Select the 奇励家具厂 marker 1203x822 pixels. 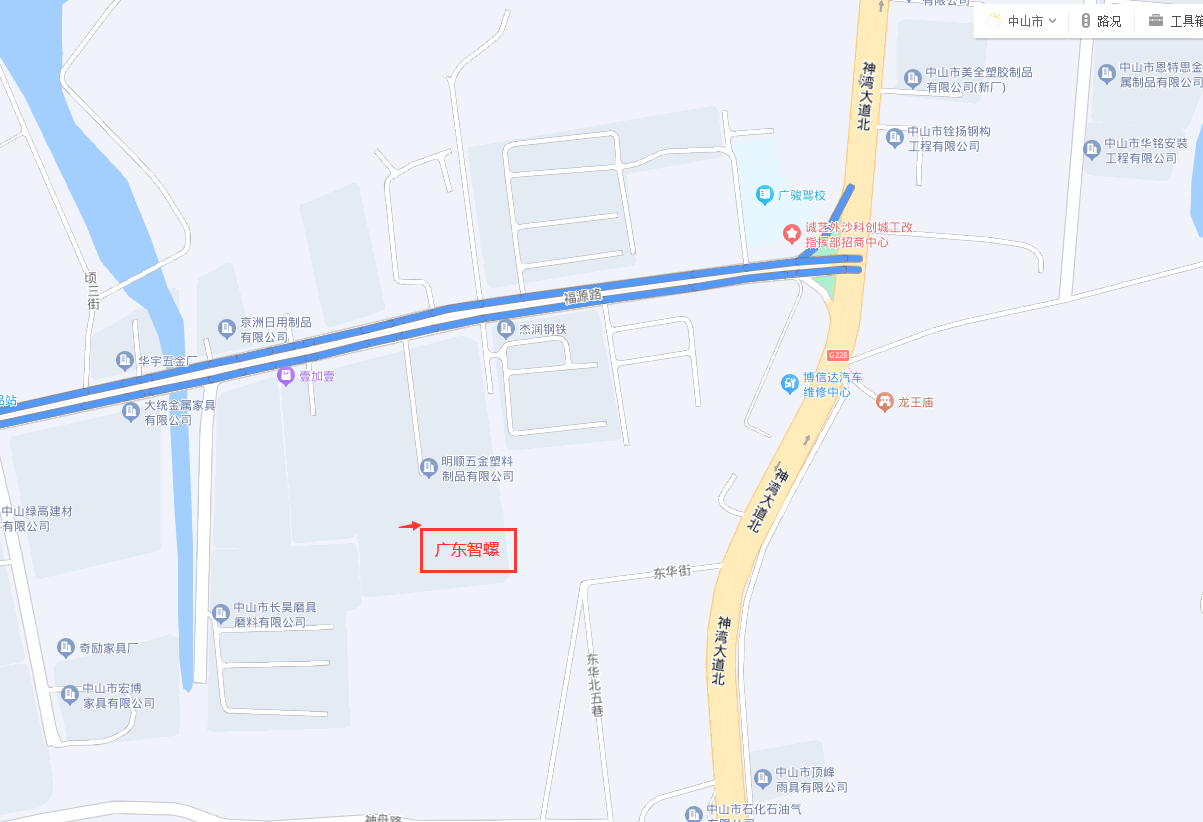pos(66,648)
